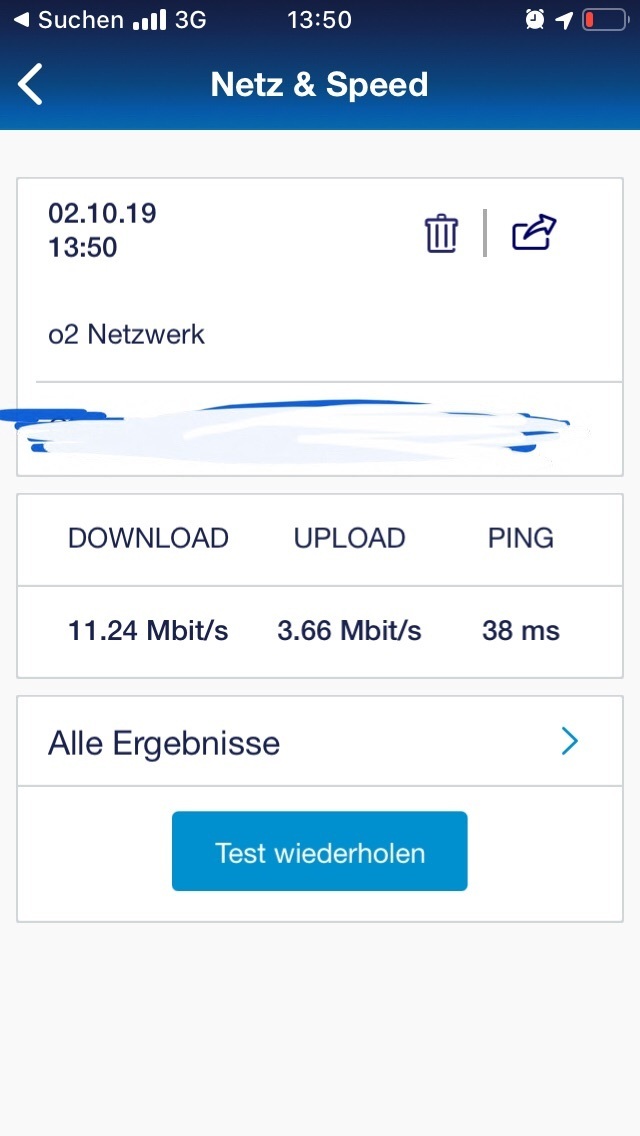Go back using the header arrow
Viewport: 640px width, 1136px height.
click(30, 84)
